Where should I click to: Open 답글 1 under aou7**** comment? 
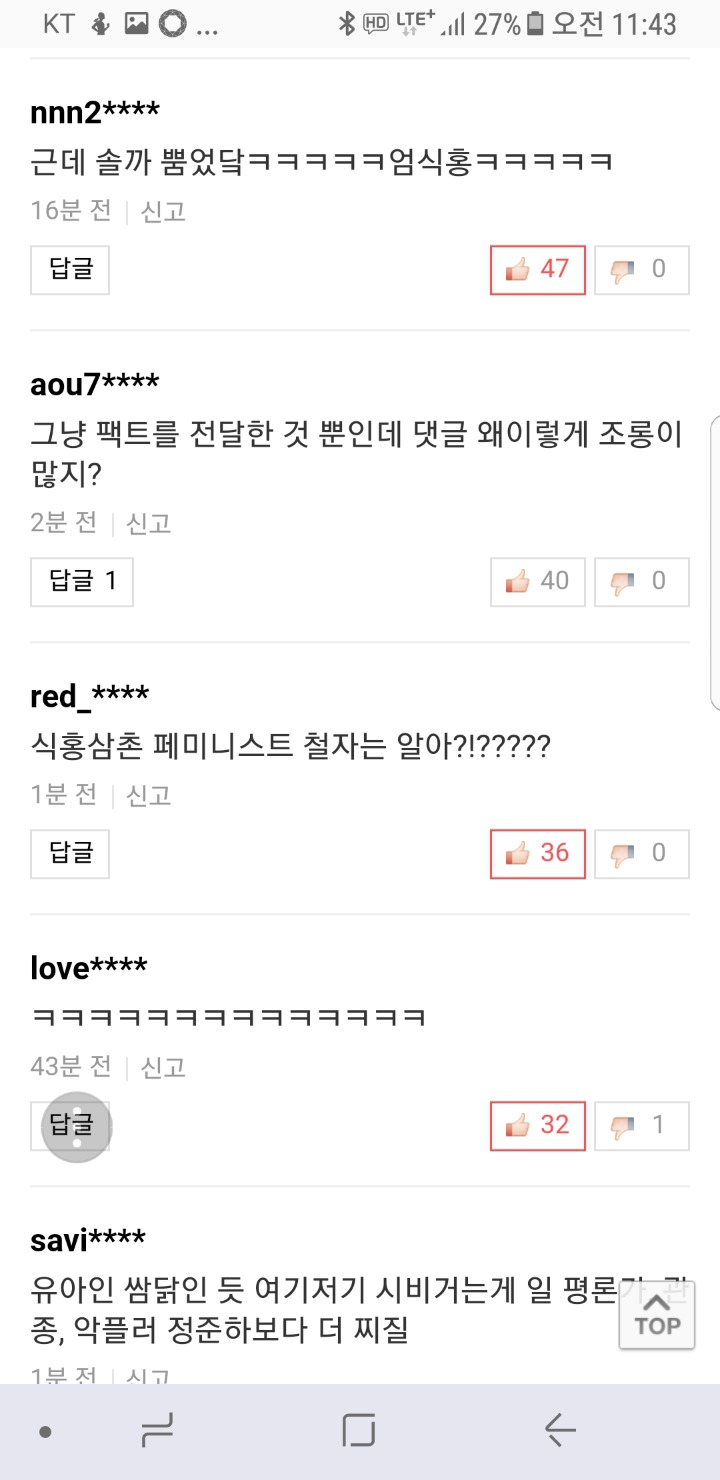[x=82, y=581]
